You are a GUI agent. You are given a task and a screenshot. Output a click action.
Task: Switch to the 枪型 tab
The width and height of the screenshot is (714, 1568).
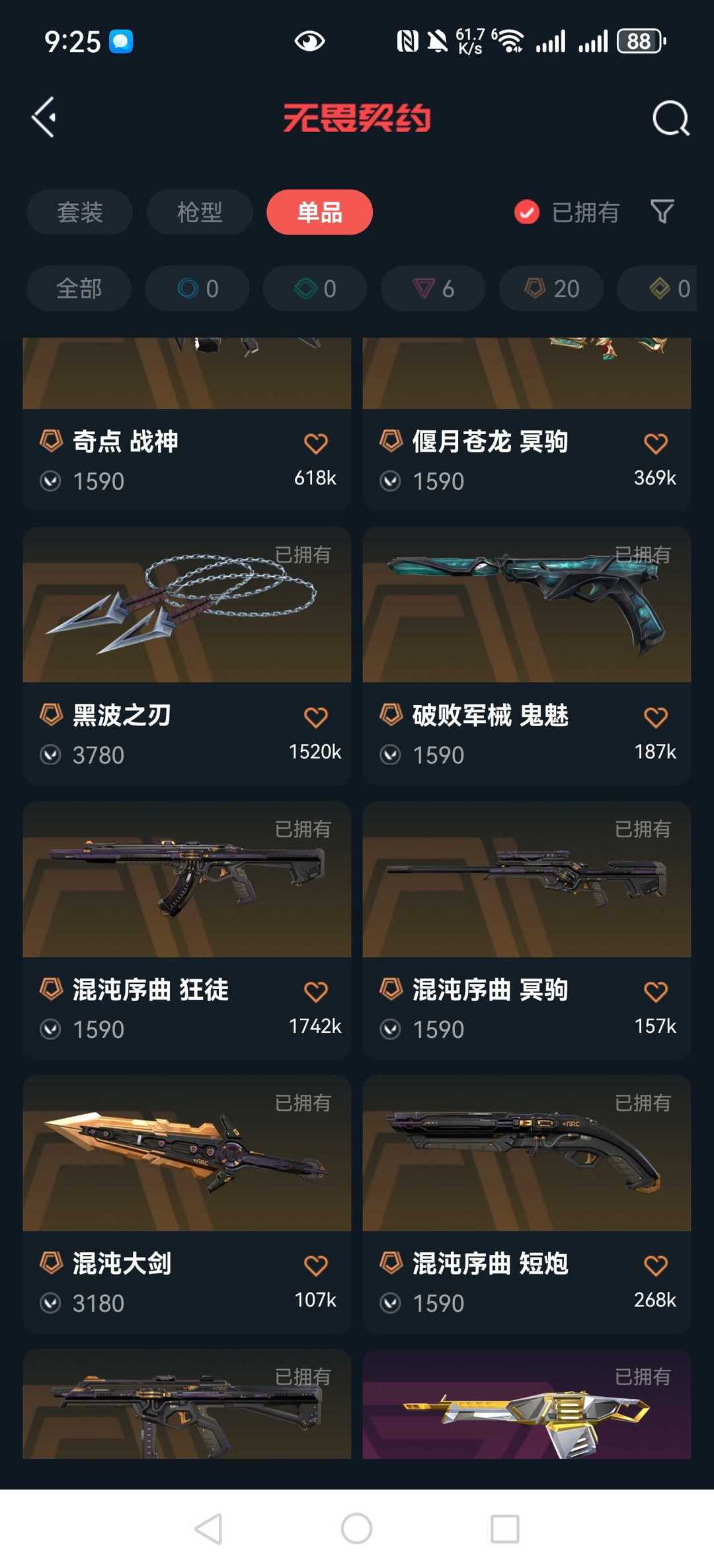(x=200, y=212)
